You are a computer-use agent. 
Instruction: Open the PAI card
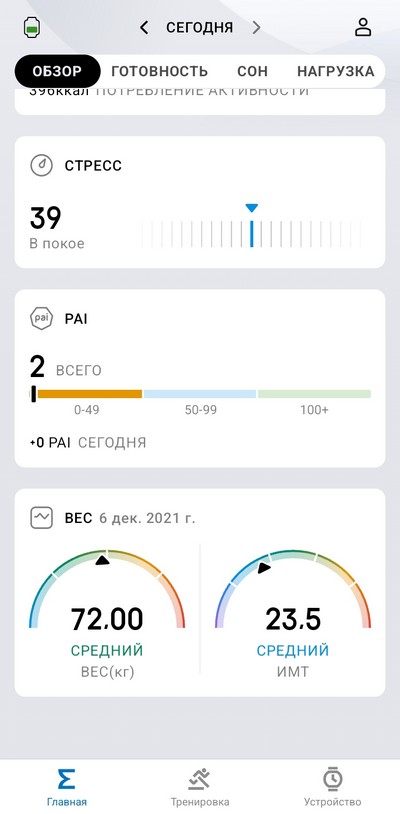click(x=200, y=378)
